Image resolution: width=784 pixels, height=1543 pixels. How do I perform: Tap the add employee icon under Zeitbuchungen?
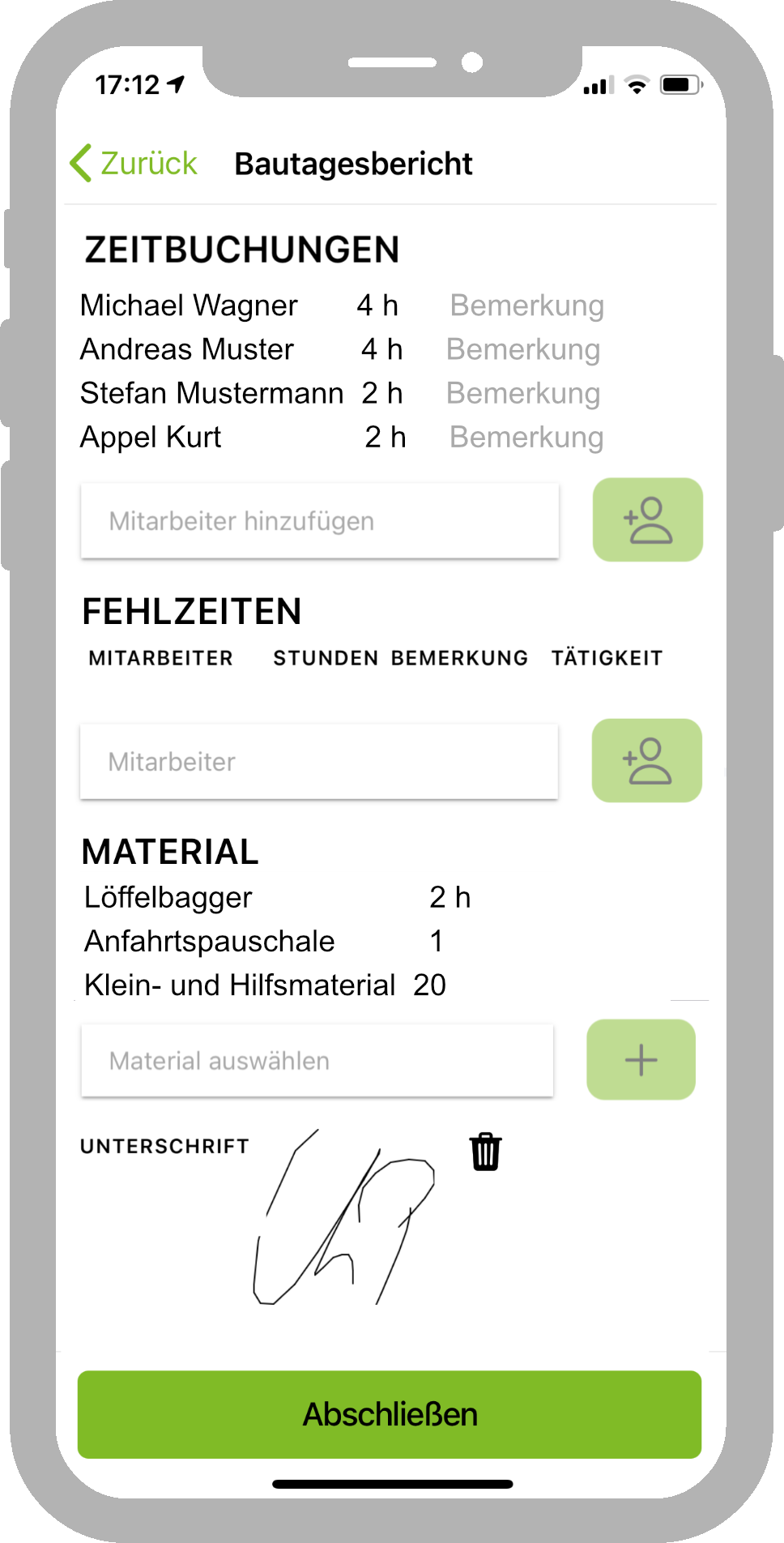pos(647,519)
